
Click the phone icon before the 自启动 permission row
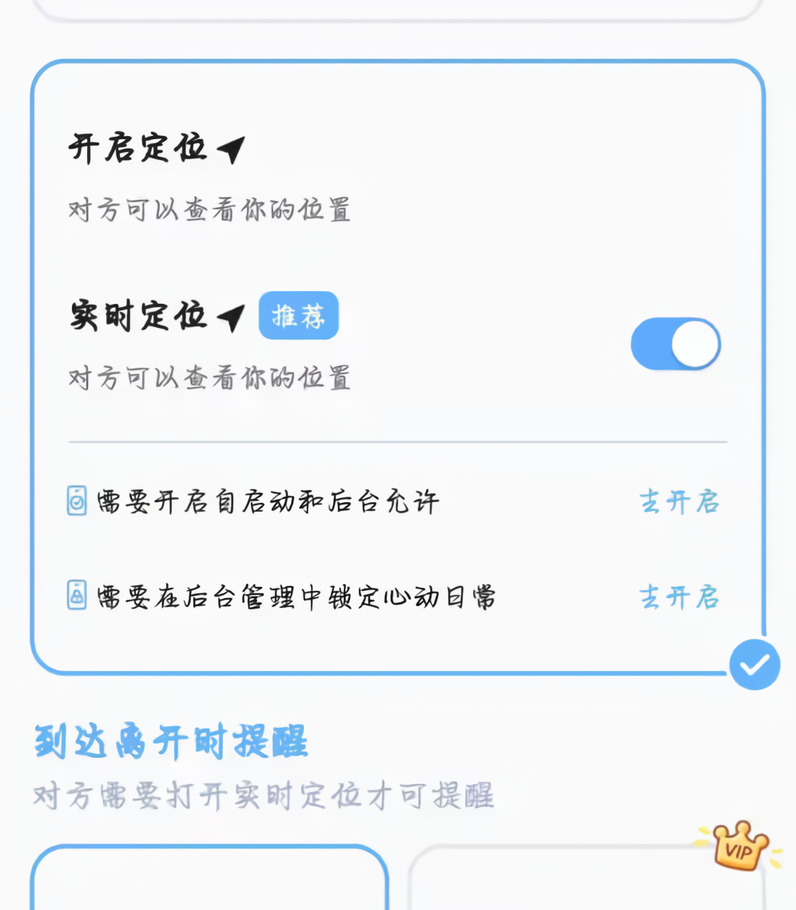[x=77, y=501]
